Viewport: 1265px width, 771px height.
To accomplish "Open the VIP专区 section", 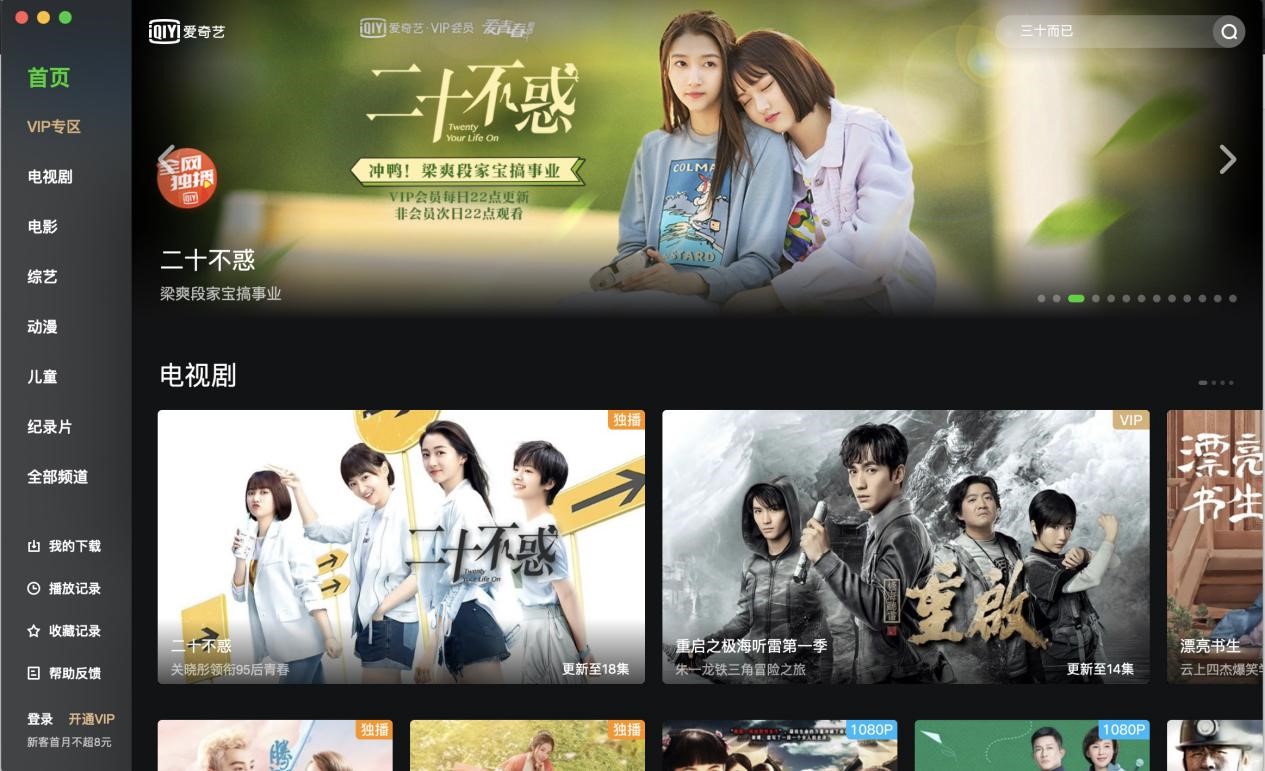I will tap(54, 127).
